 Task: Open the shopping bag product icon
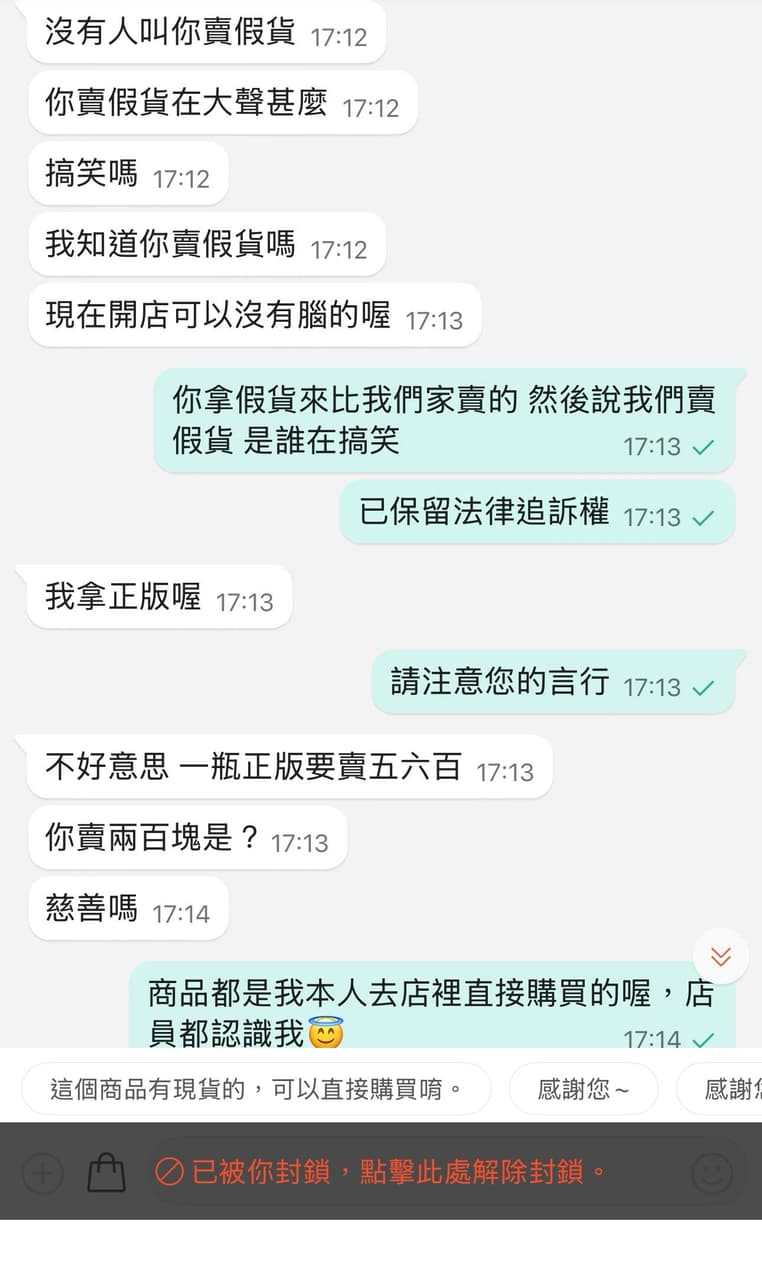coord(107,1172)
